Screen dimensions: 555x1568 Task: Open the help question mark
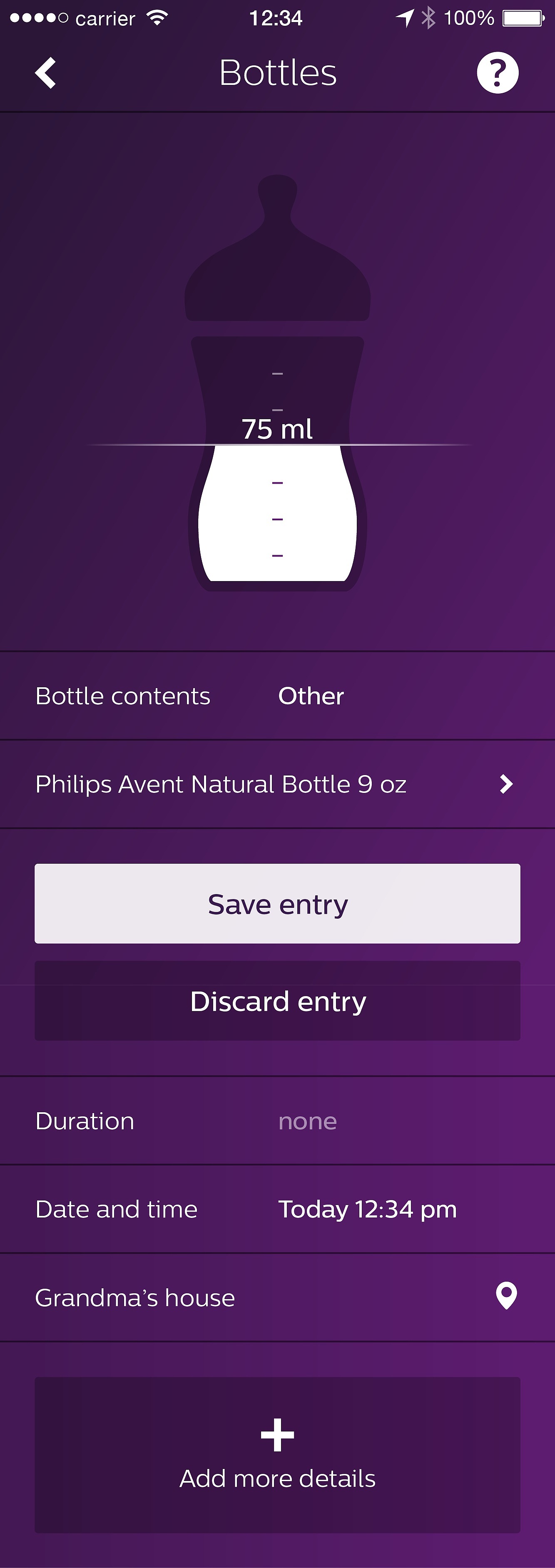[497, 73]
